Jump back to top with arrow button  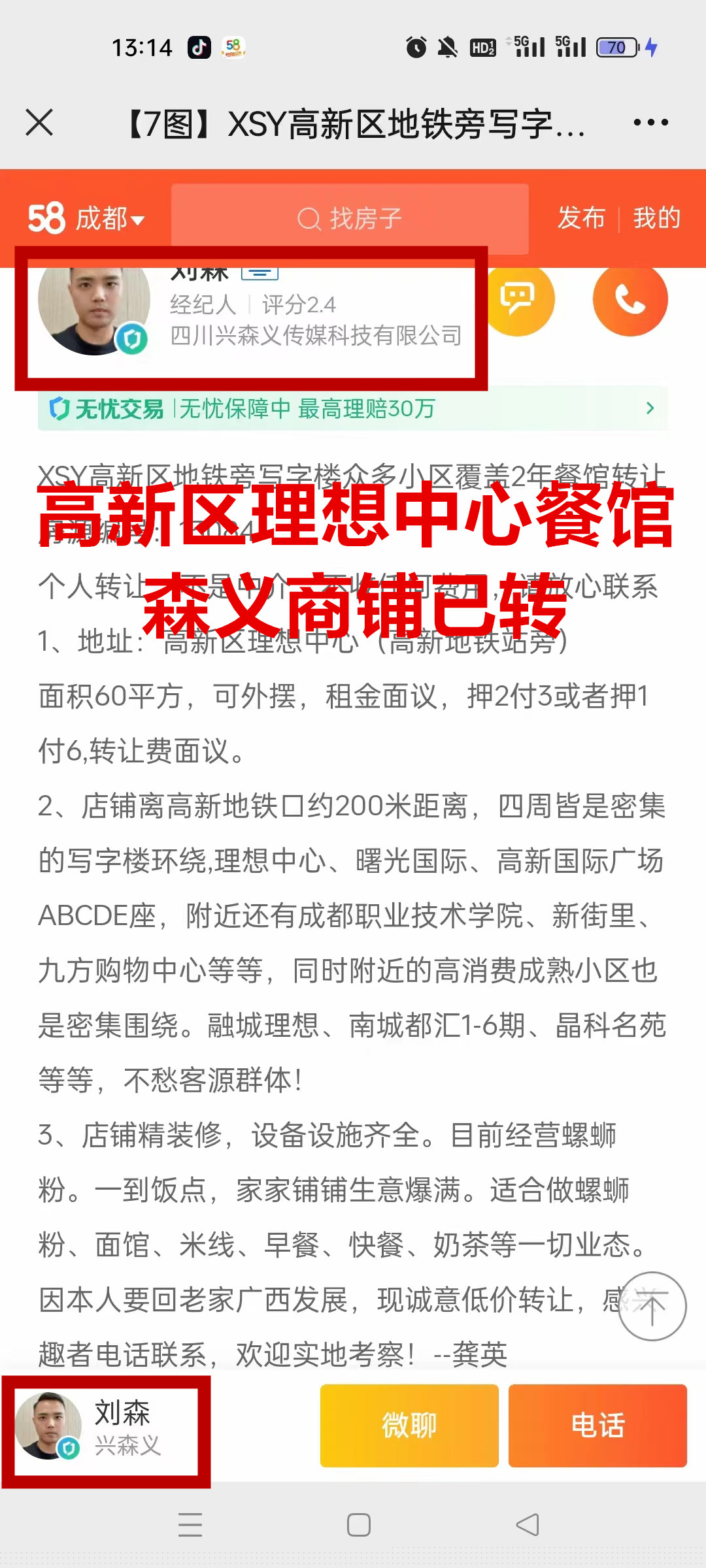[652, 1307]
